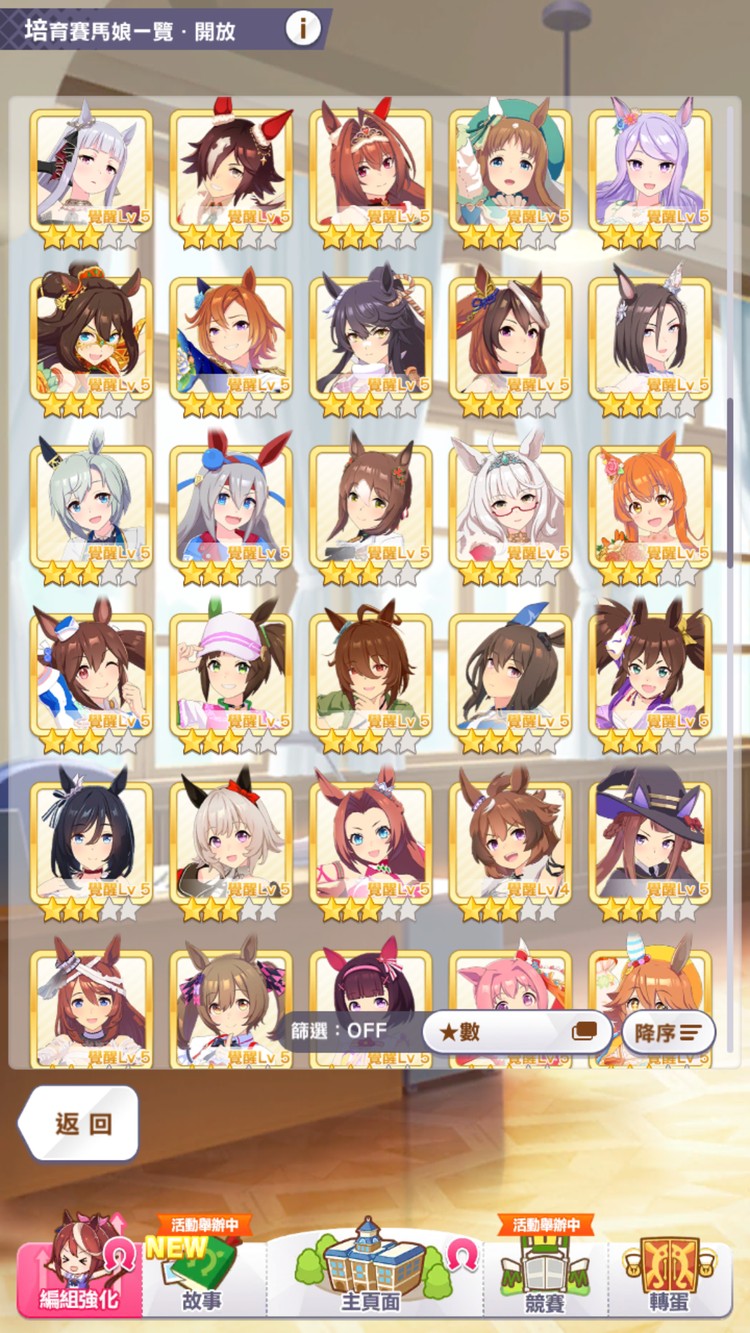Switch to the 故事 tab
Viewport: 750px width, 1333px height.
(202, 1273)
